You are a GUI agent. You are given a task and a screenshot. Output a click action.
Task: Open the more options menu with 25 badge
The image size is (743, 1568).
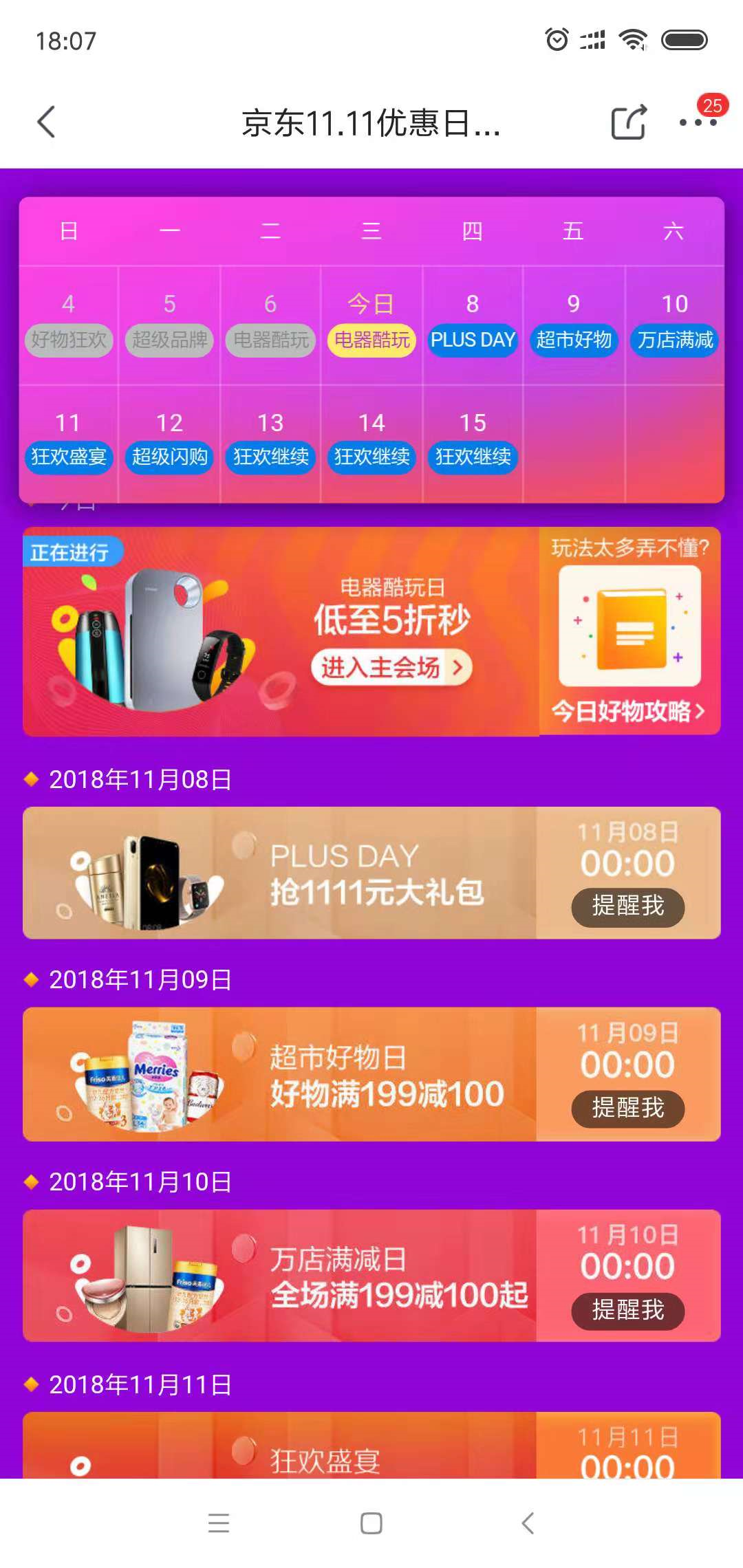(x=700, y=124)
